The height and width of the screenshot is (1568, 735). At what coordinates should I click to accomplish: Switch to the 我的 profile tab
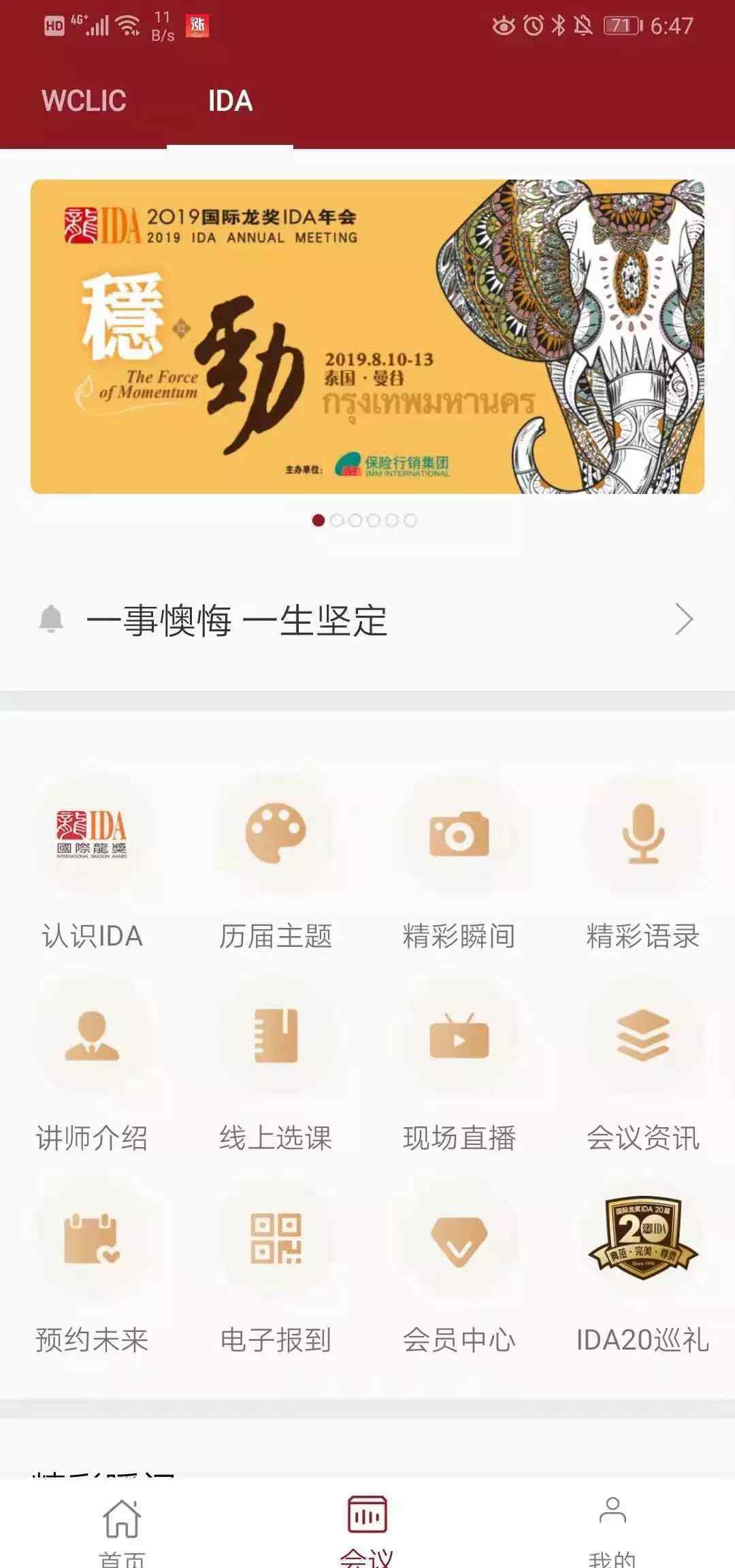pyautogui.click(x=612, y=1527)
